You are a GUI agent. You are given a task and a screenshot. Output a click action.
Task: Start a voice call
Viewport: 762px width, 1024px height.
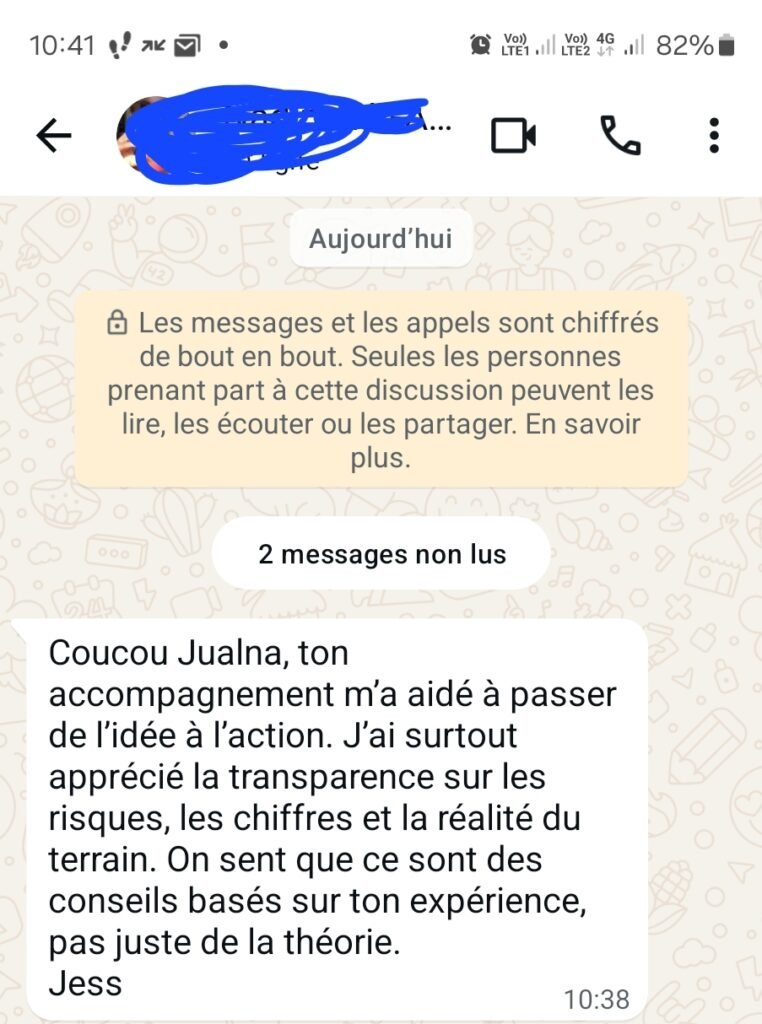619,133
